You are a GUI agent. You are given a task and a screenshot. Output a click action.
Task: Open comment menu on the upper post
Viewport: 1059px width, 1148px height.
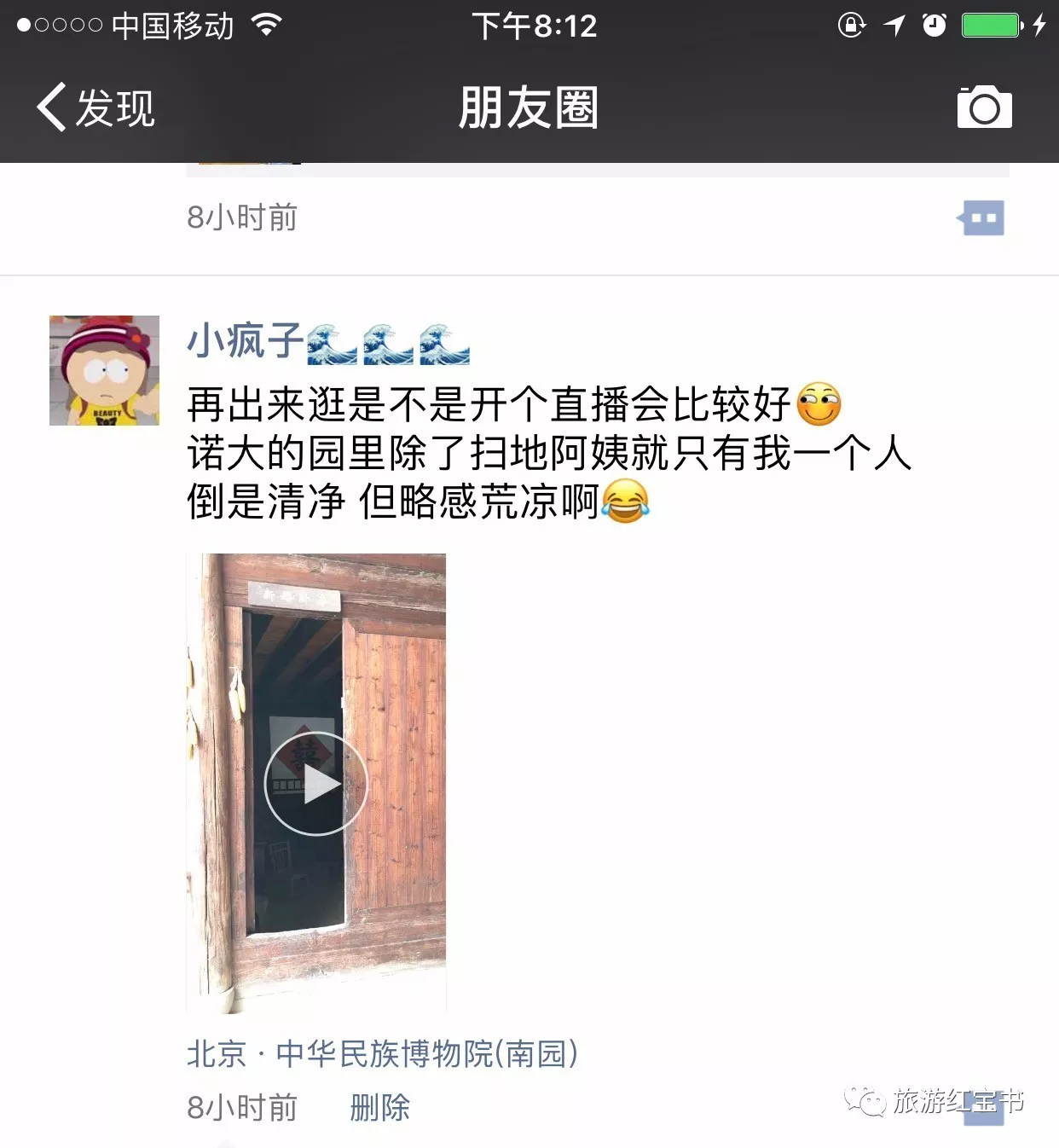(981, 218)
